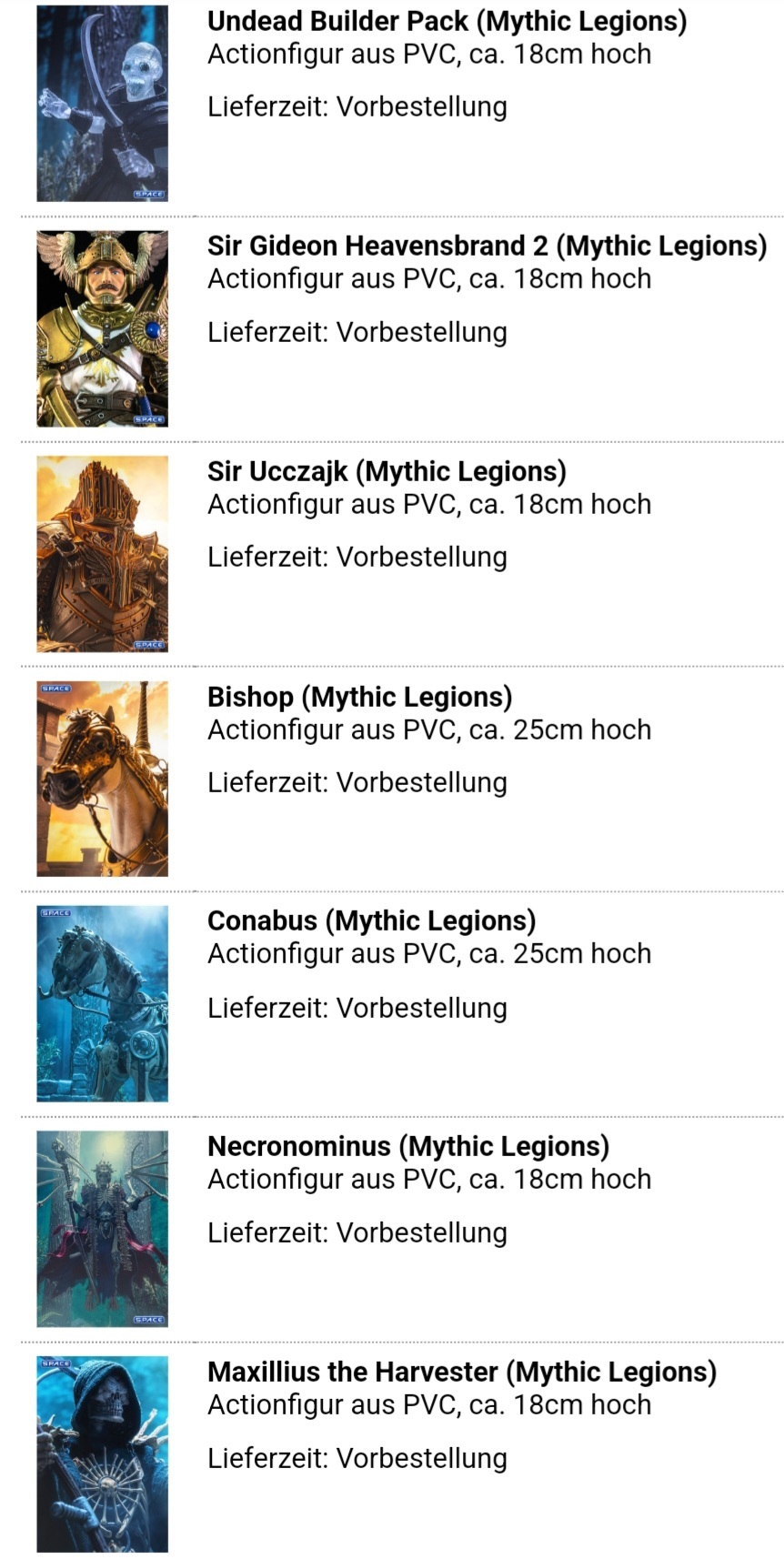Screen dimensions: 784x1559
Task: Open Sir Ucczajk product page
Action: pyautogui.click(x=387, y=471)
